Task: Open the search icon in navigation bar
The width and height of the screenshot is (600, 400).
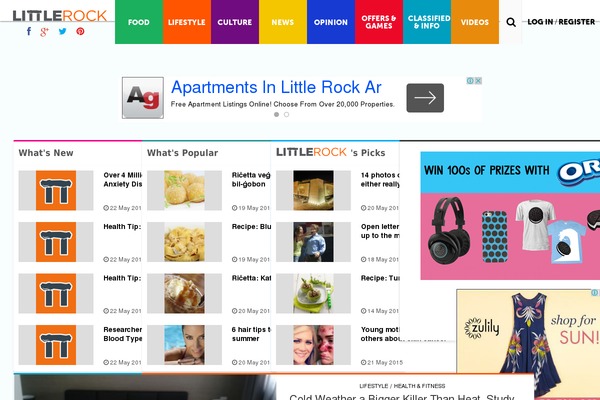Action: tap(511, 22)
